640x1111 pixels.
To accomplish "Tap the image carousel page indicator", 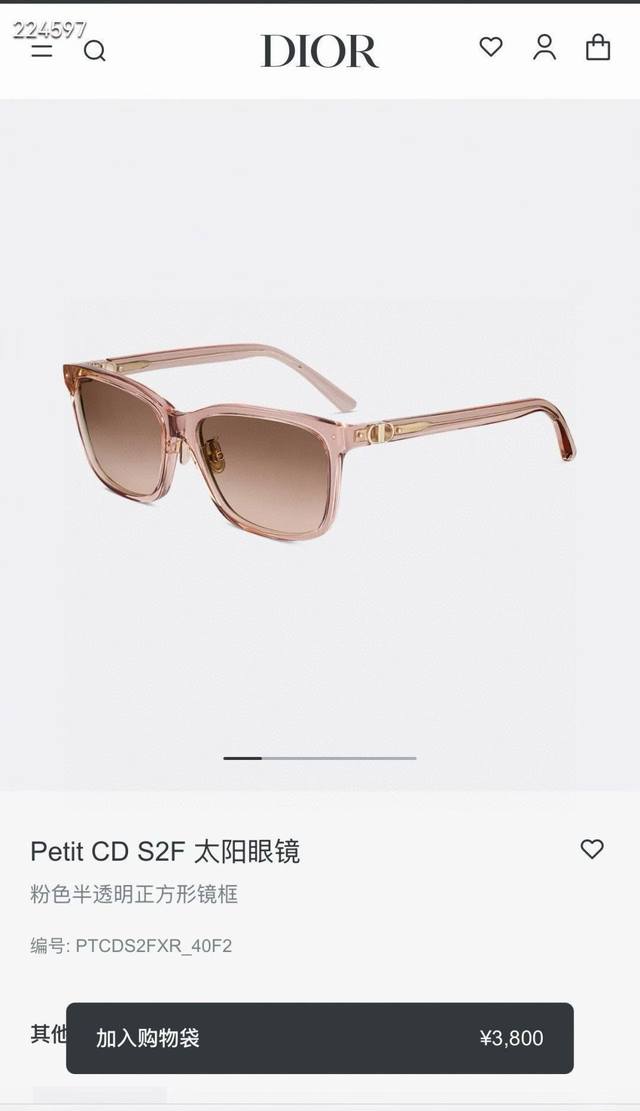I will pos(320,758).
